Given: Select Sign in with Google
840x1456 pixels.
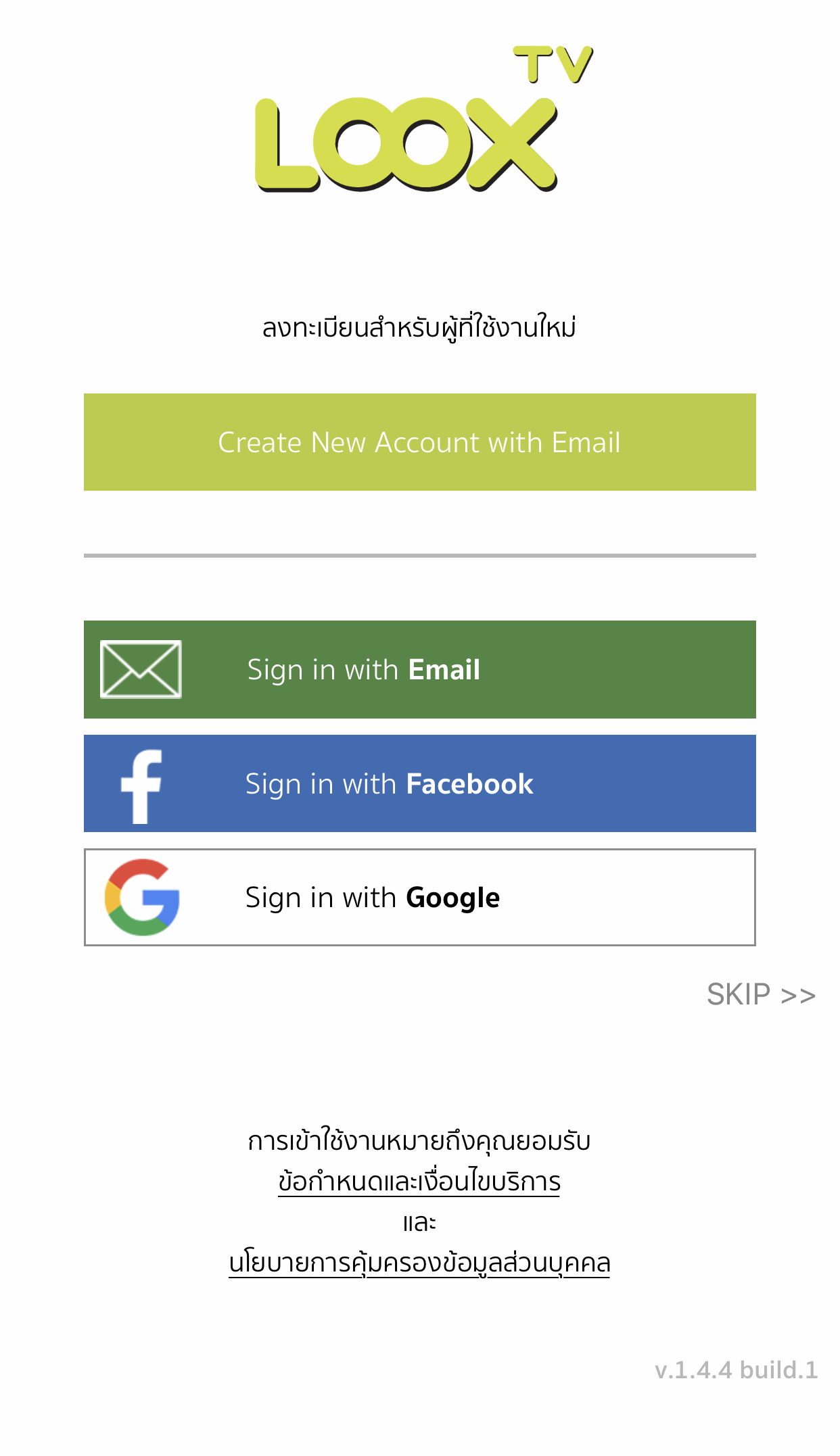Looking at the screenshot, I should coord(419,897).
